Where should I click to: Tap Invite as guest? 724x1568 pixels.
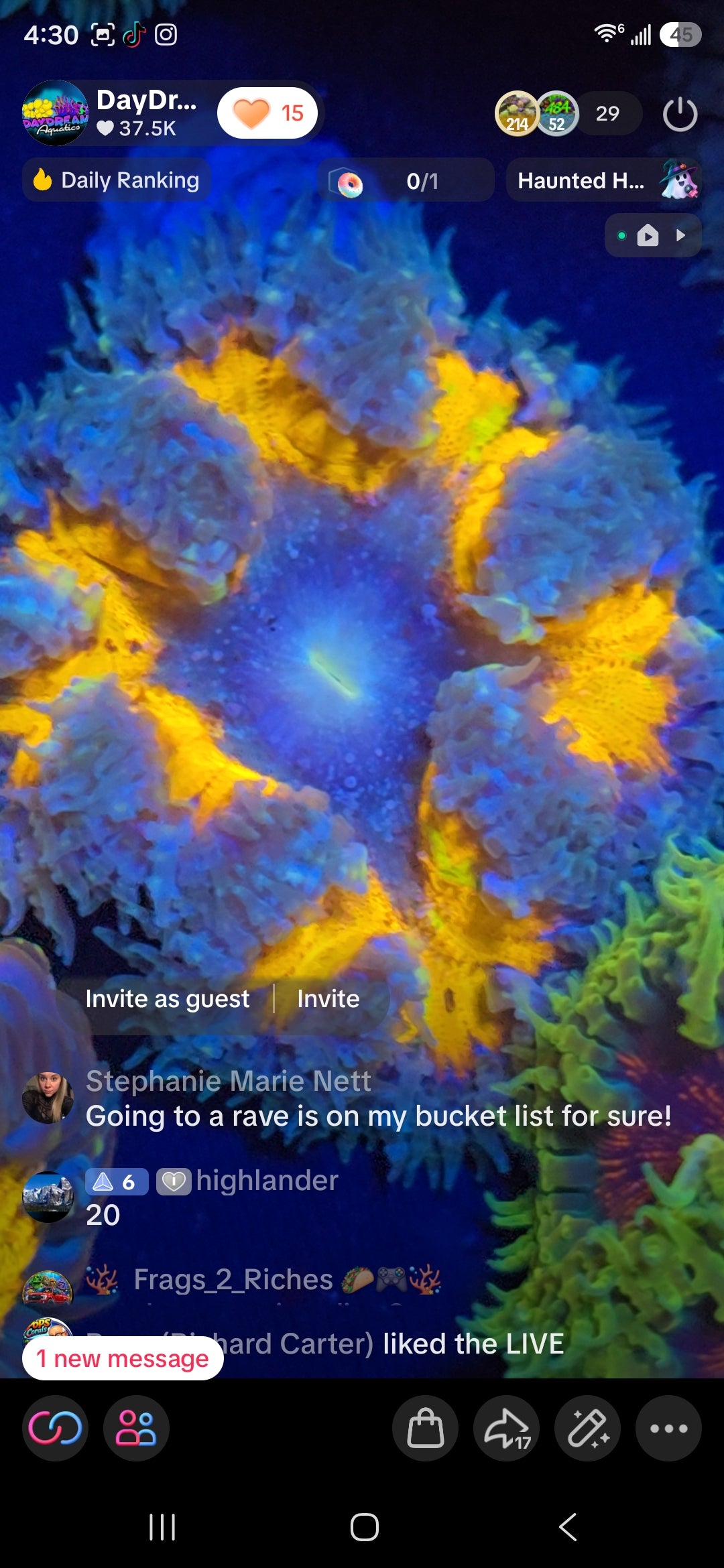click(168, 999)
